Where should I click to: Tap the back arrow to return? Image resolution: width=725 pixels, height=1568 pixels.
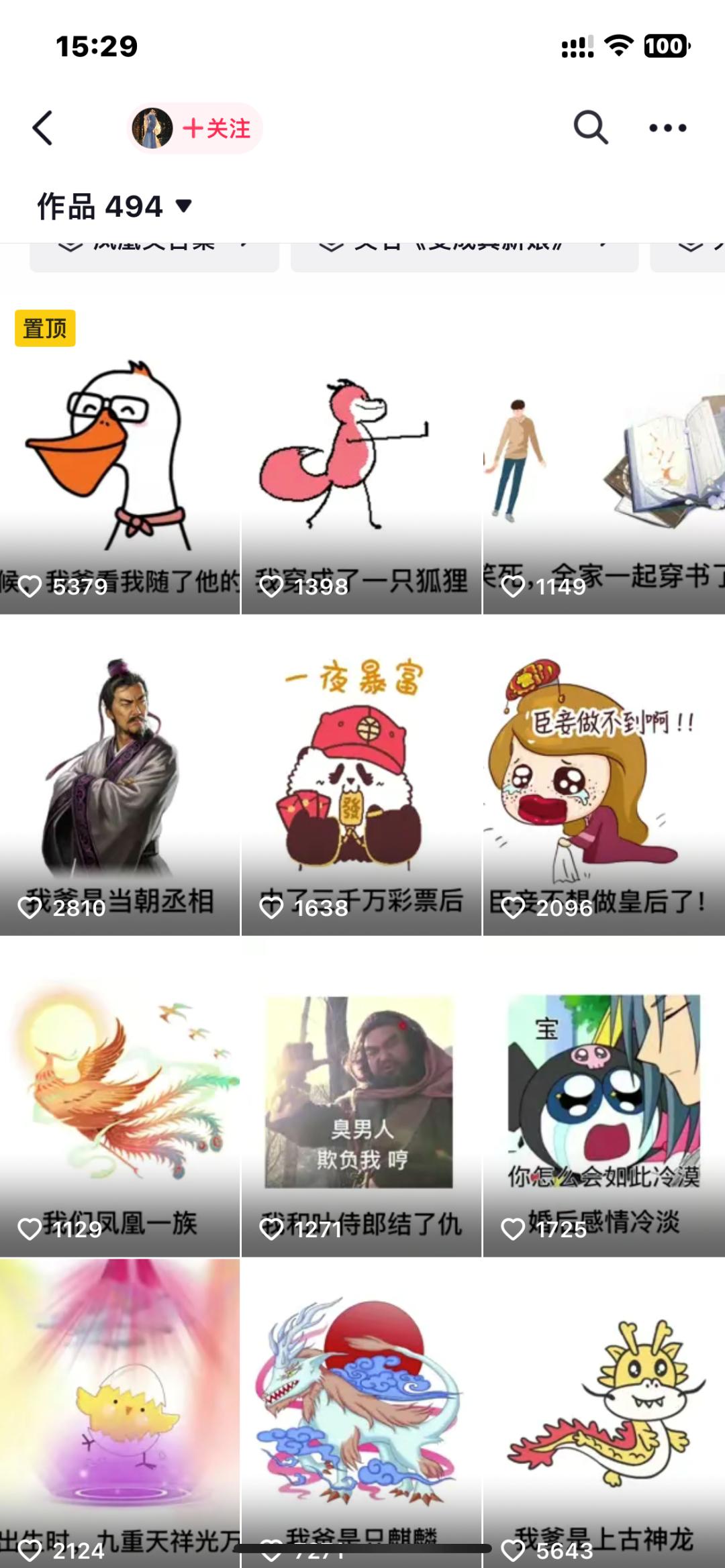click(42, 127)
